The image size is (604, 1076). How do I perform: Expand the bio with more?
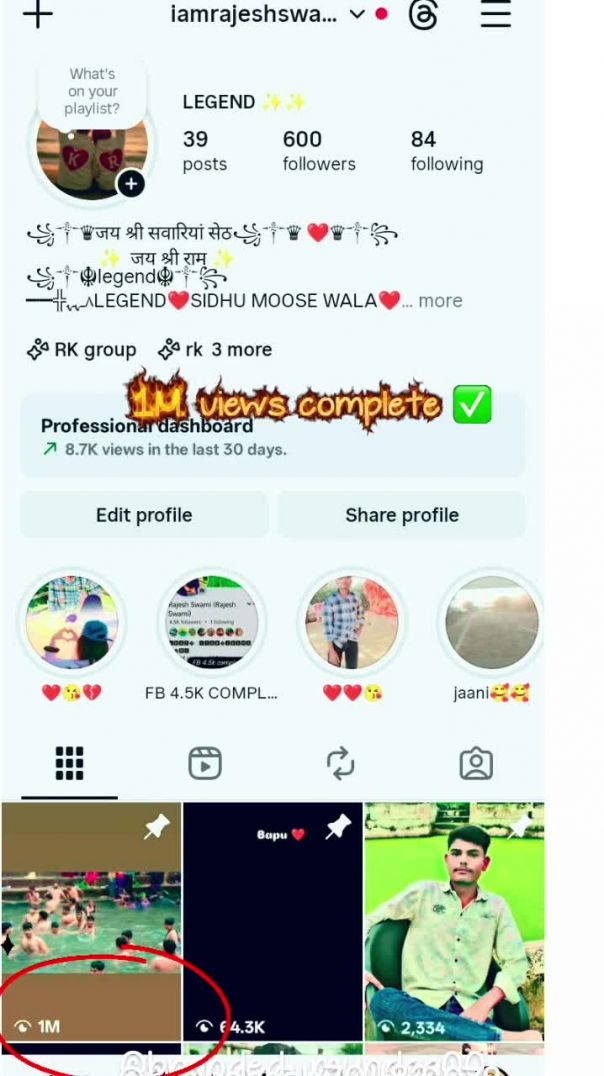[440, 301]
